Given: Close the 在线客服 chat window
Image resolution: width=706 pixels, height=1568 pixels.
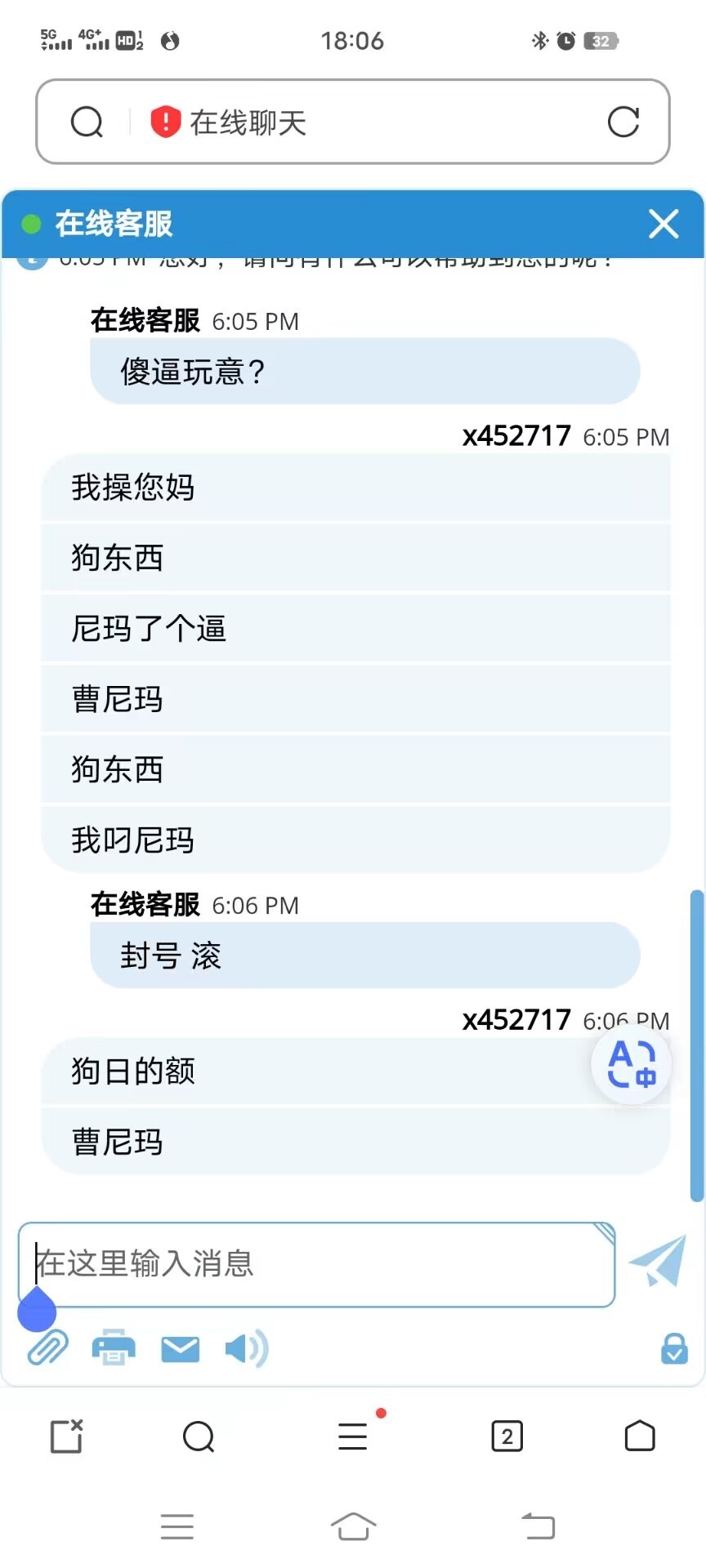Looking at the screenshot, I should tap(663, 224).
